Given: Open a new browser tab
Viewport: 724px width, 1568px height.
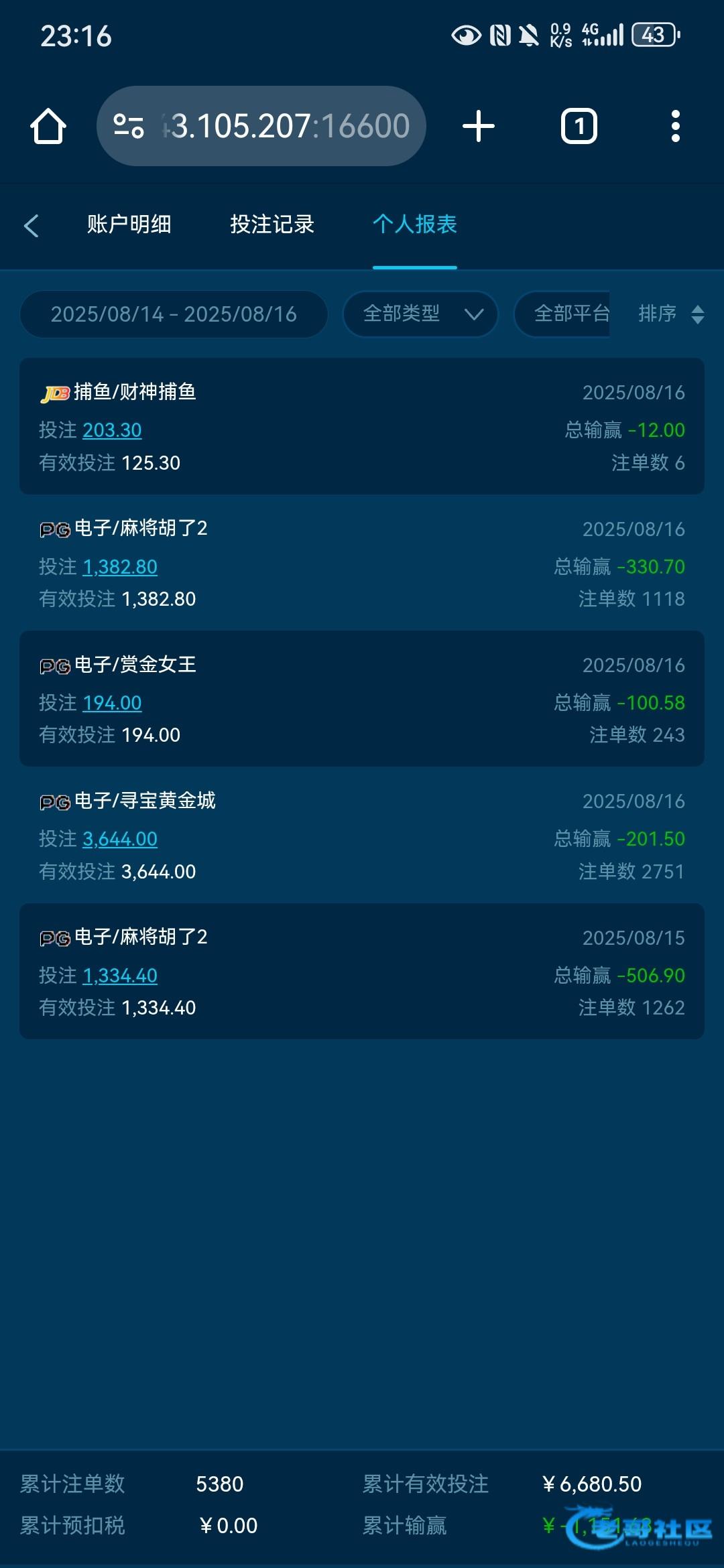Looking at the screenshot, I should click(x=479, y=126).
